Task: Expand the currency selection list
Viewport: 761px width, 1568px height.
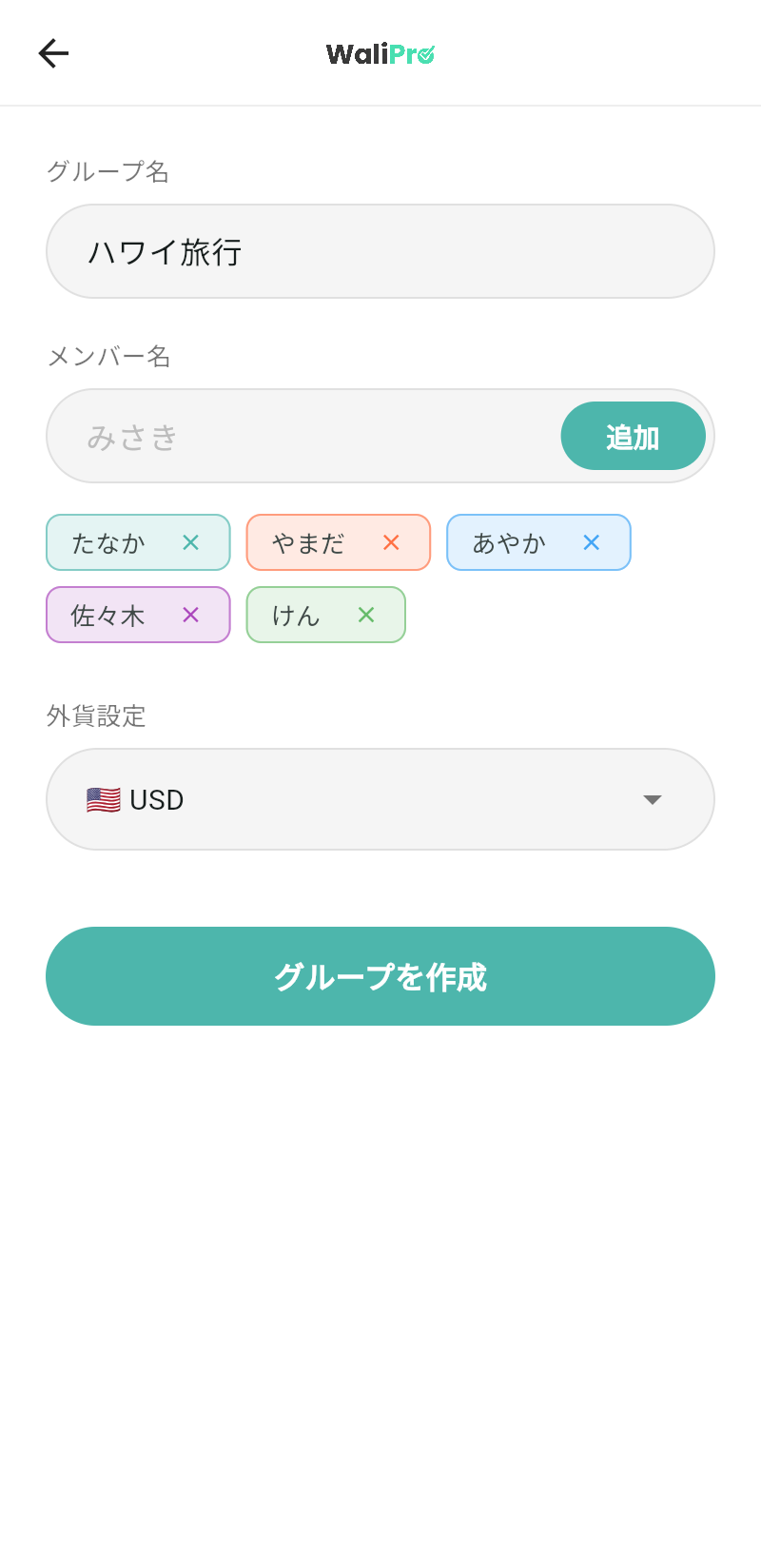Action: tap(380, 799)
